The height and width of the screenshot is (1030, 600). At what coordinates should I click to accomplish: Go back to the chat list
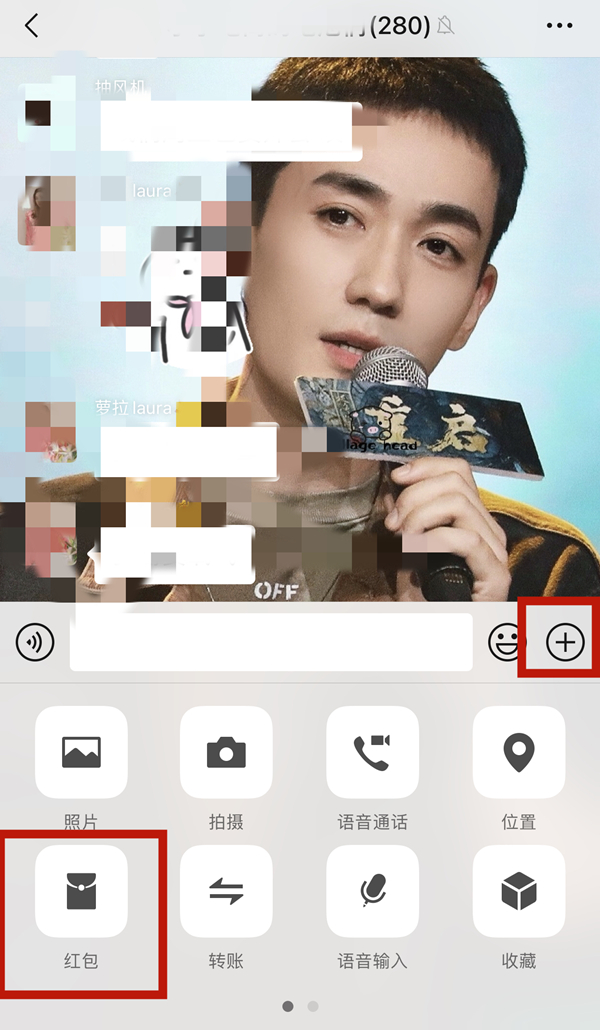(32, 26)
